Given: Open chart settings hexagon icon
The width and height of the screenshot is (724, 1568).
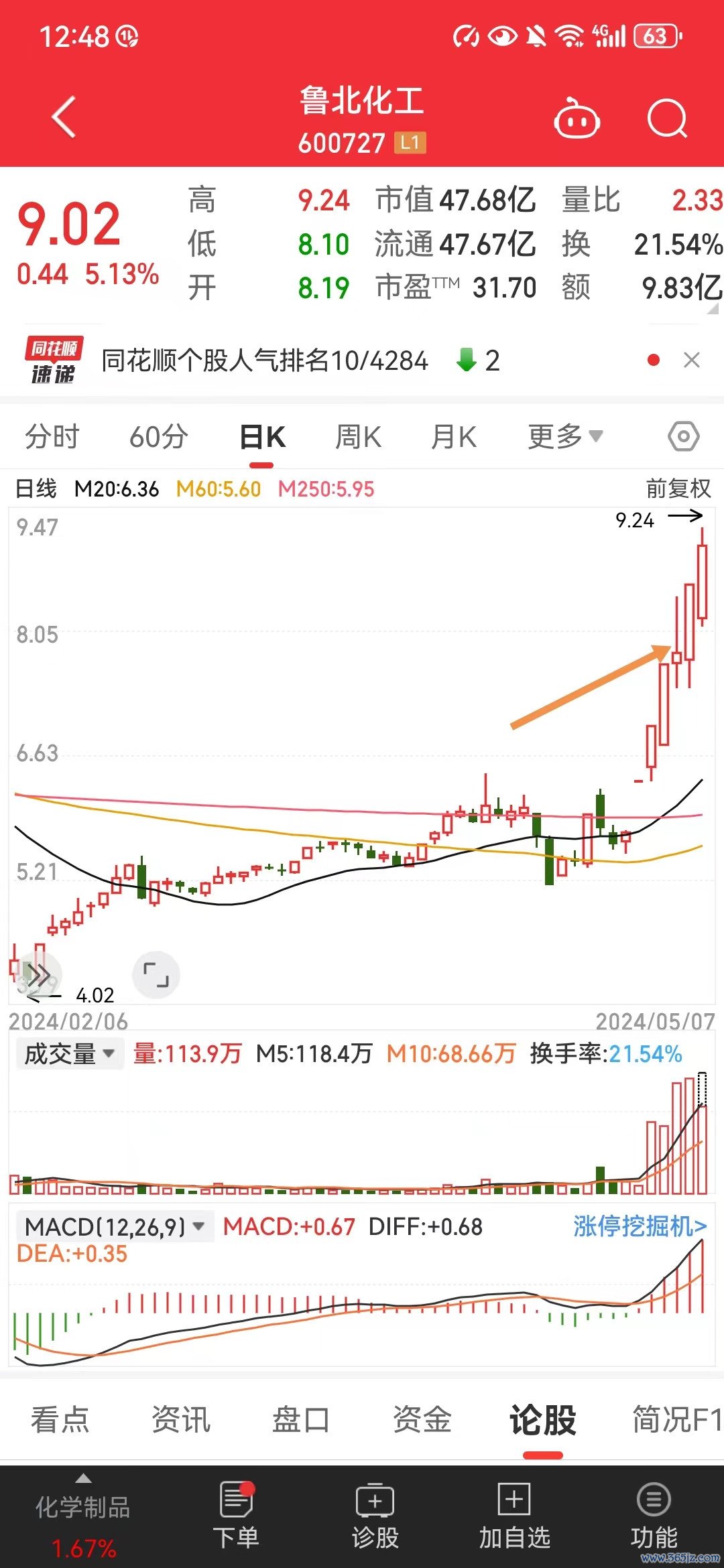Looking at the screenshot, I should tap(684, 437).
